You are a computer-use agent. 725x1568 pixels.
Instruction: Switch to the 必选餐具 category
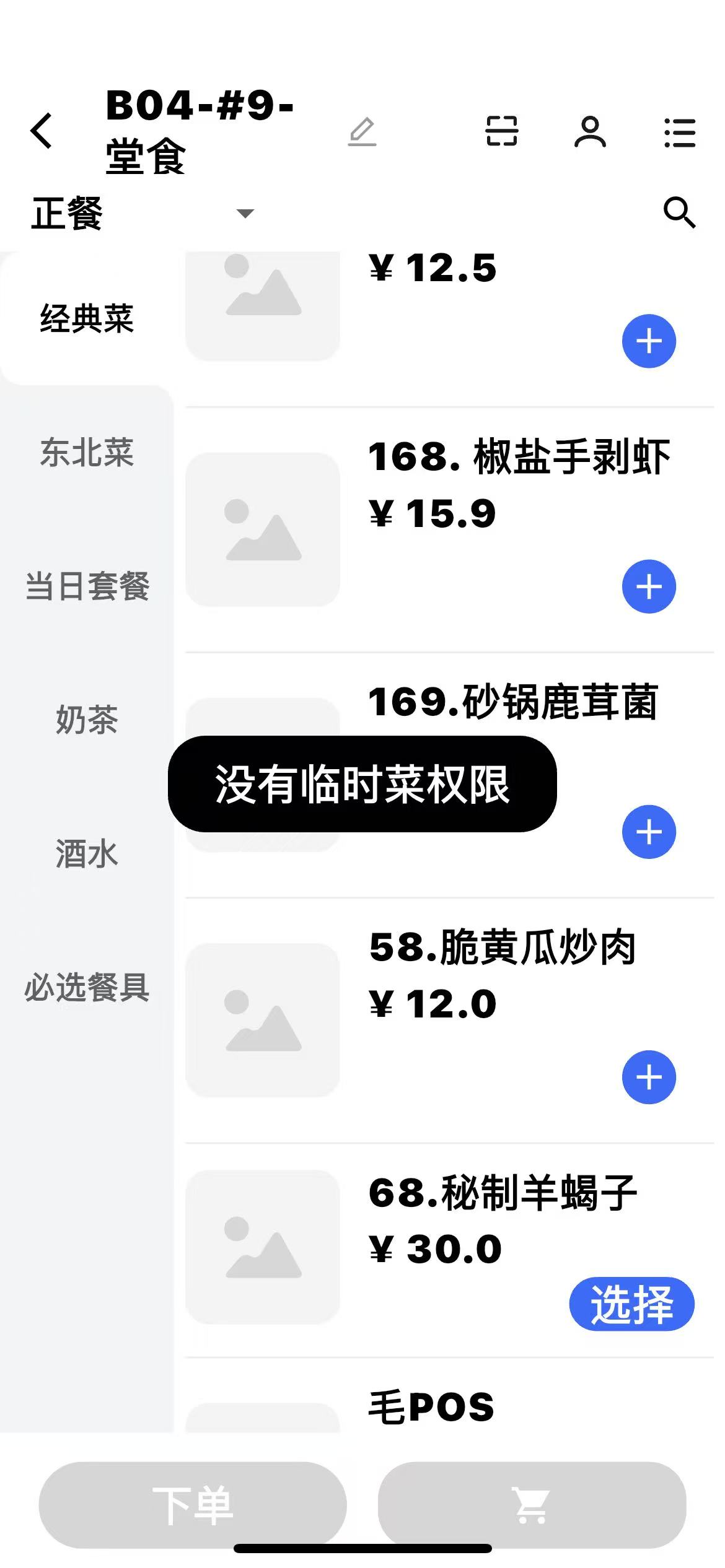87,987
